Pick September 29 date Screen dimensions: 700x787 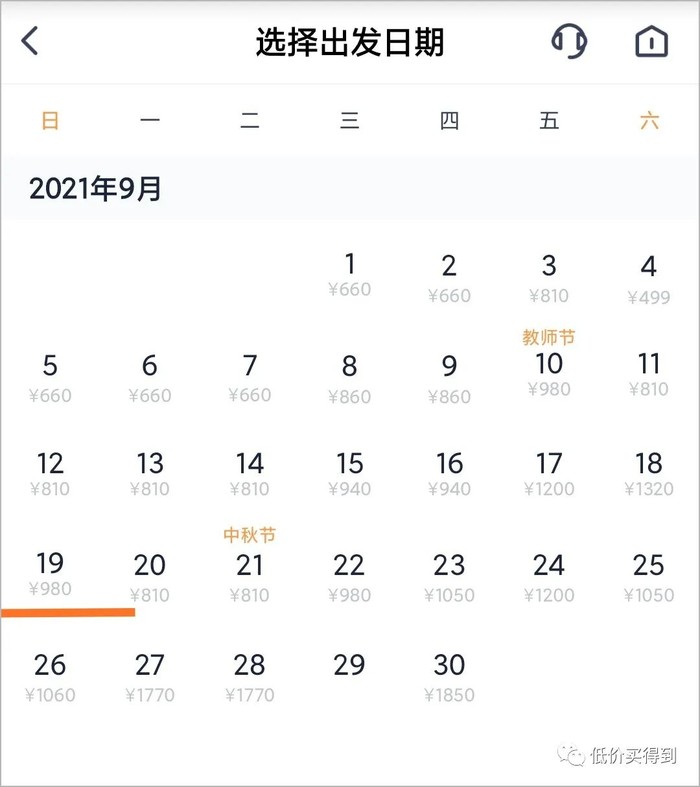[x=349, y=666]
